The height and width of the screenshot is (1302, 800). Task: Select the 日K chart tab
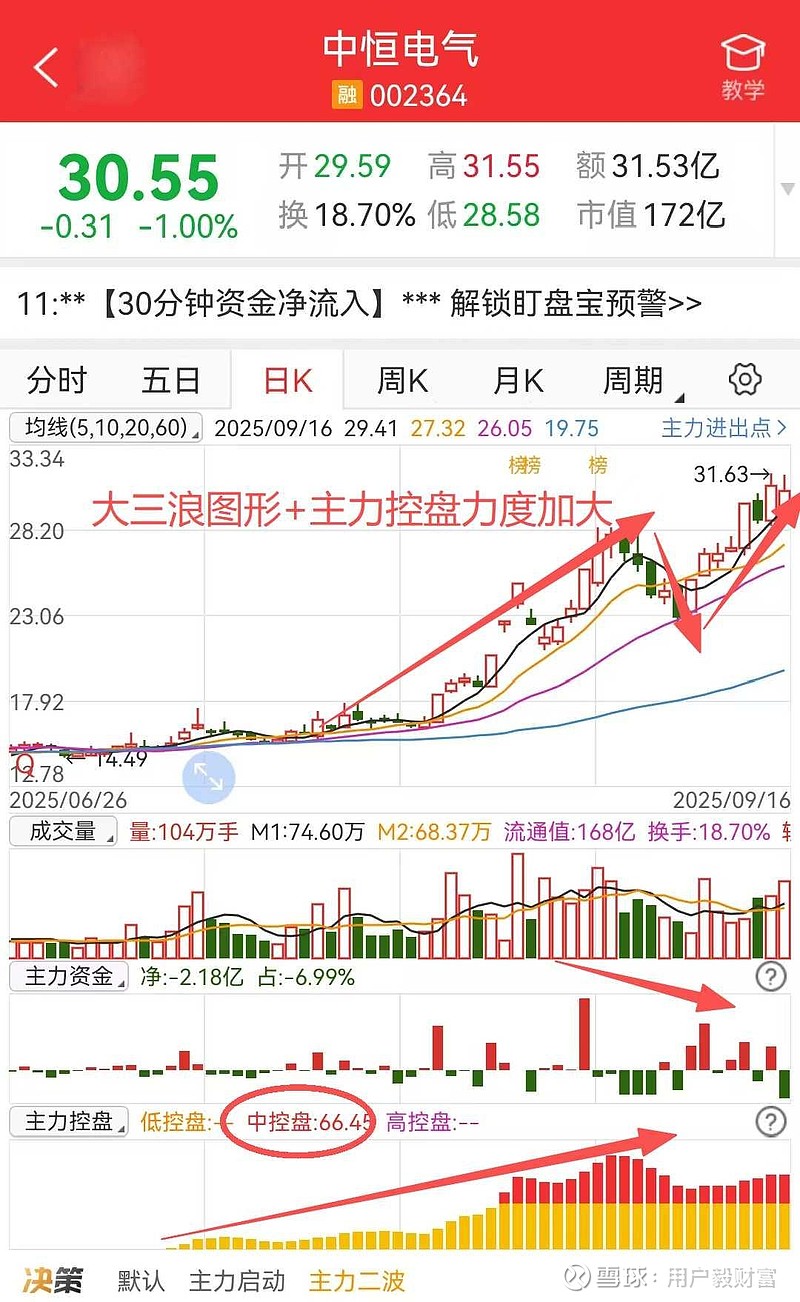[288, 381]
